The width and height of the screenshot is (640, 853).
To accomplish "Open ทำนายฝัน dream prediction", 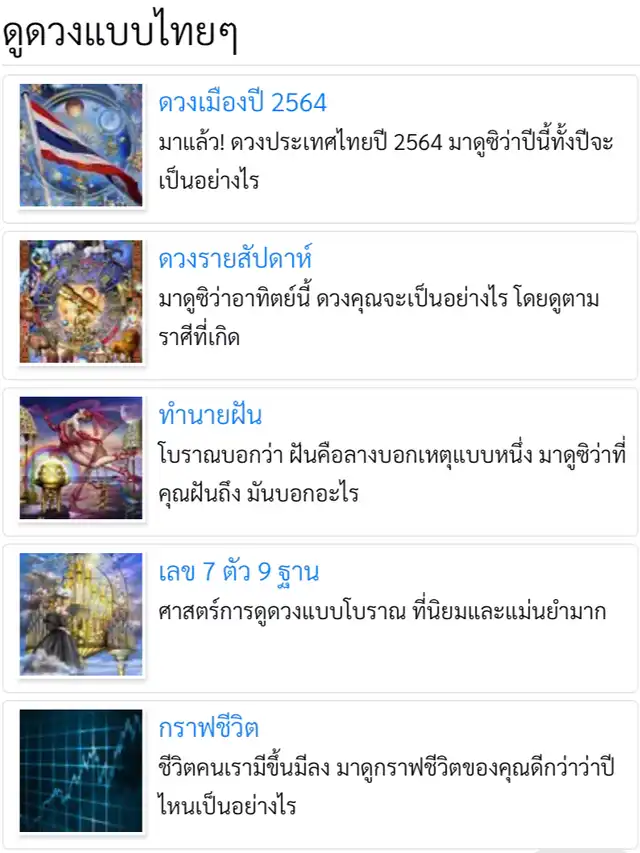I will coord(210,415).
